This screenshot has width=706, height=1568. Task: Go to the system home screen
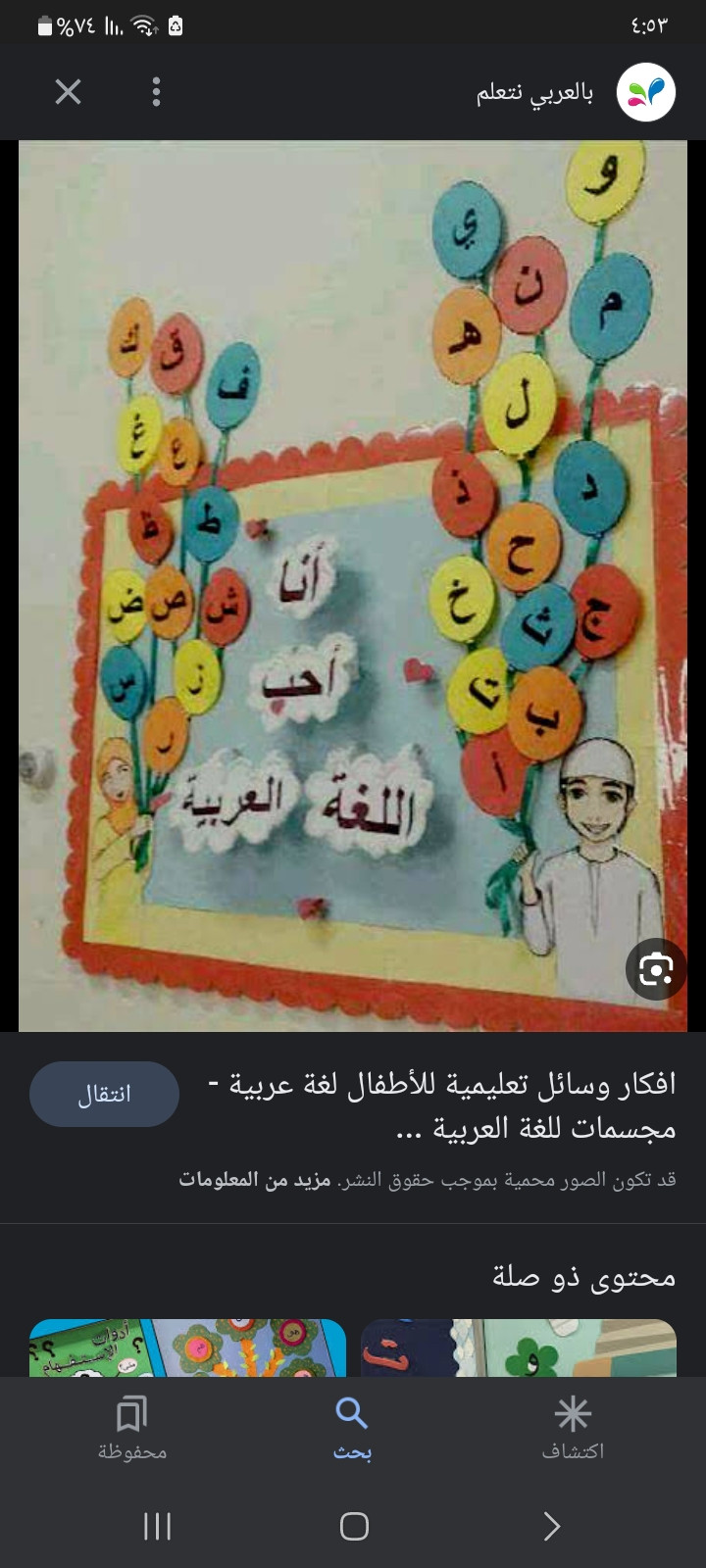click(x=354, y=1526)
